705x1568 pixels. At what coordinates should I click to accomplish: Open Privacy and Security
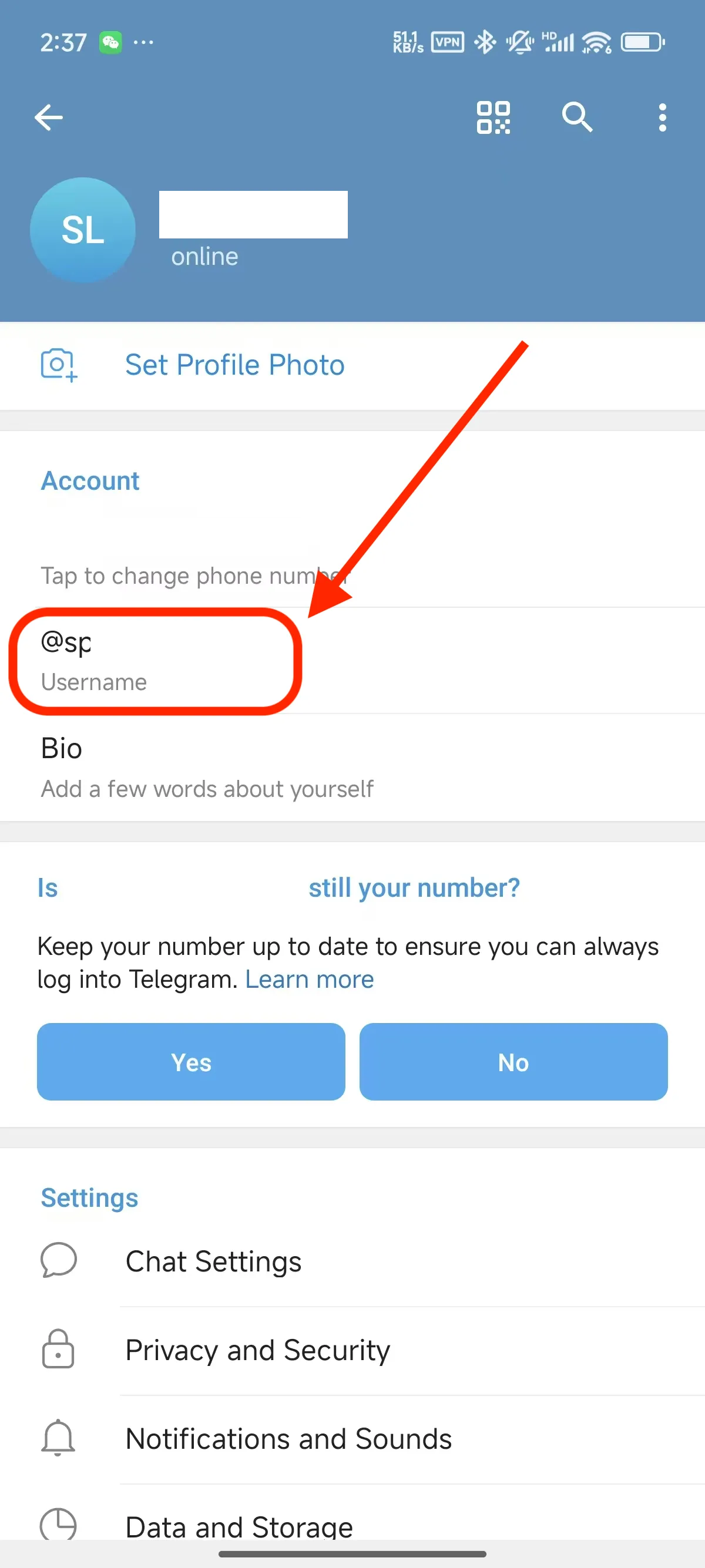352,1350
